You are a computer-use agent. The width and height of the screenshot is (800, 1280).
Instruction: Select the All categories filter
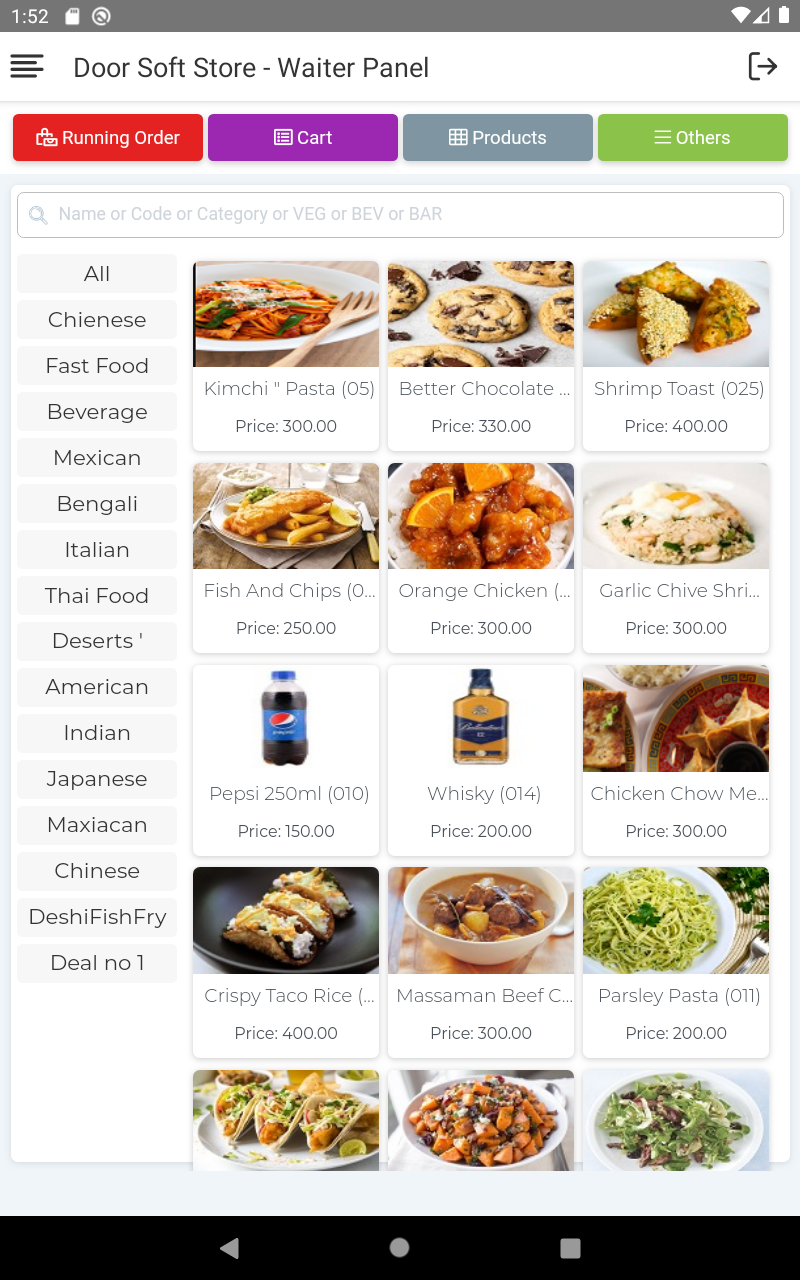96,273
